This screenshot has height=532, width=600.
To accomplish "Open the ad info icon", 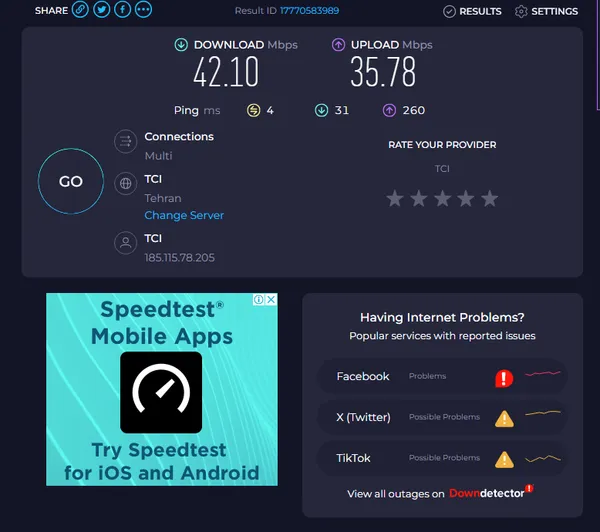I will [x=259, y=299].
